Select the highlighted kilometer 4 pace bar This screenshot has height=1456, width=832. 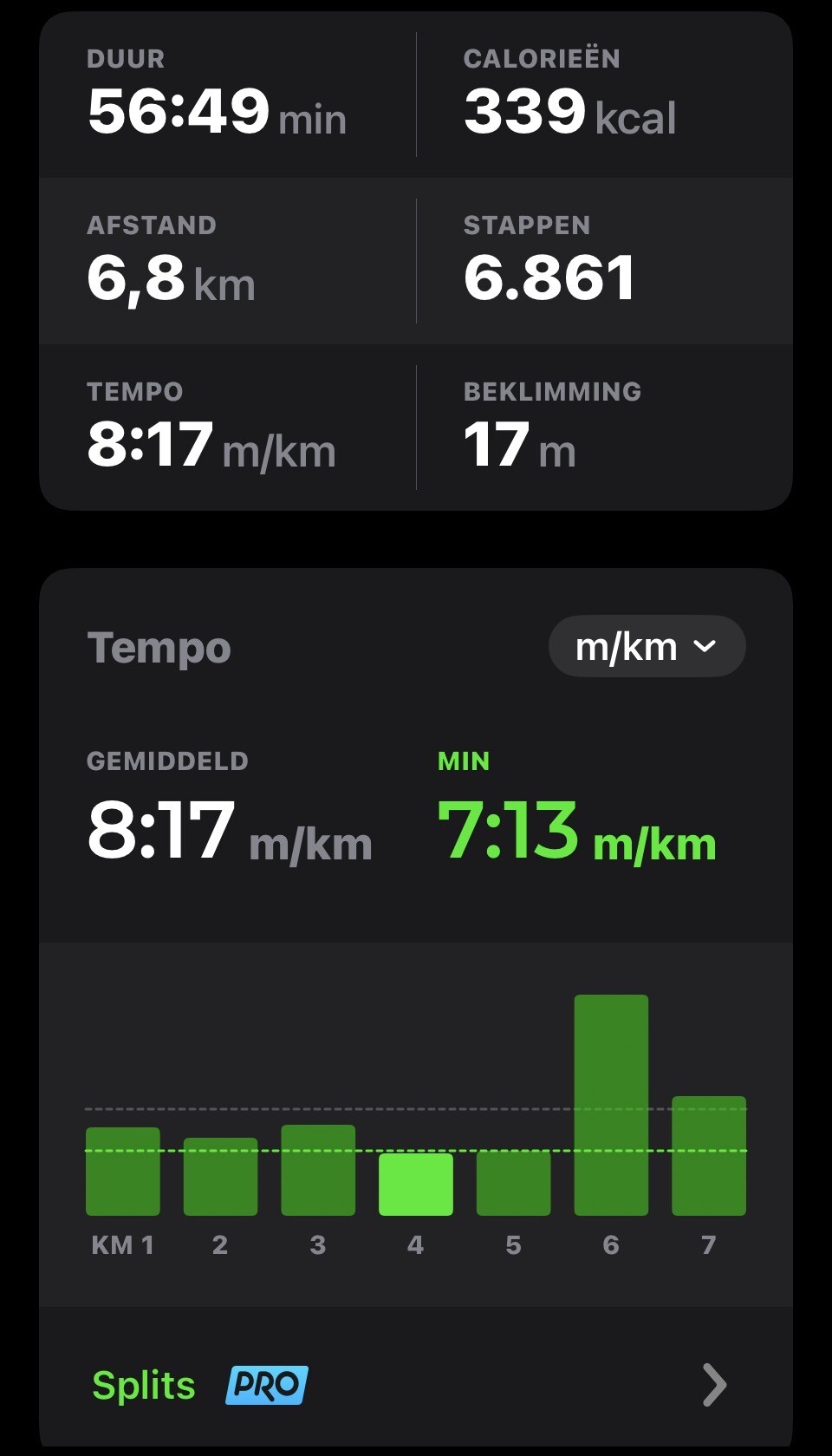coord(416,1184)
